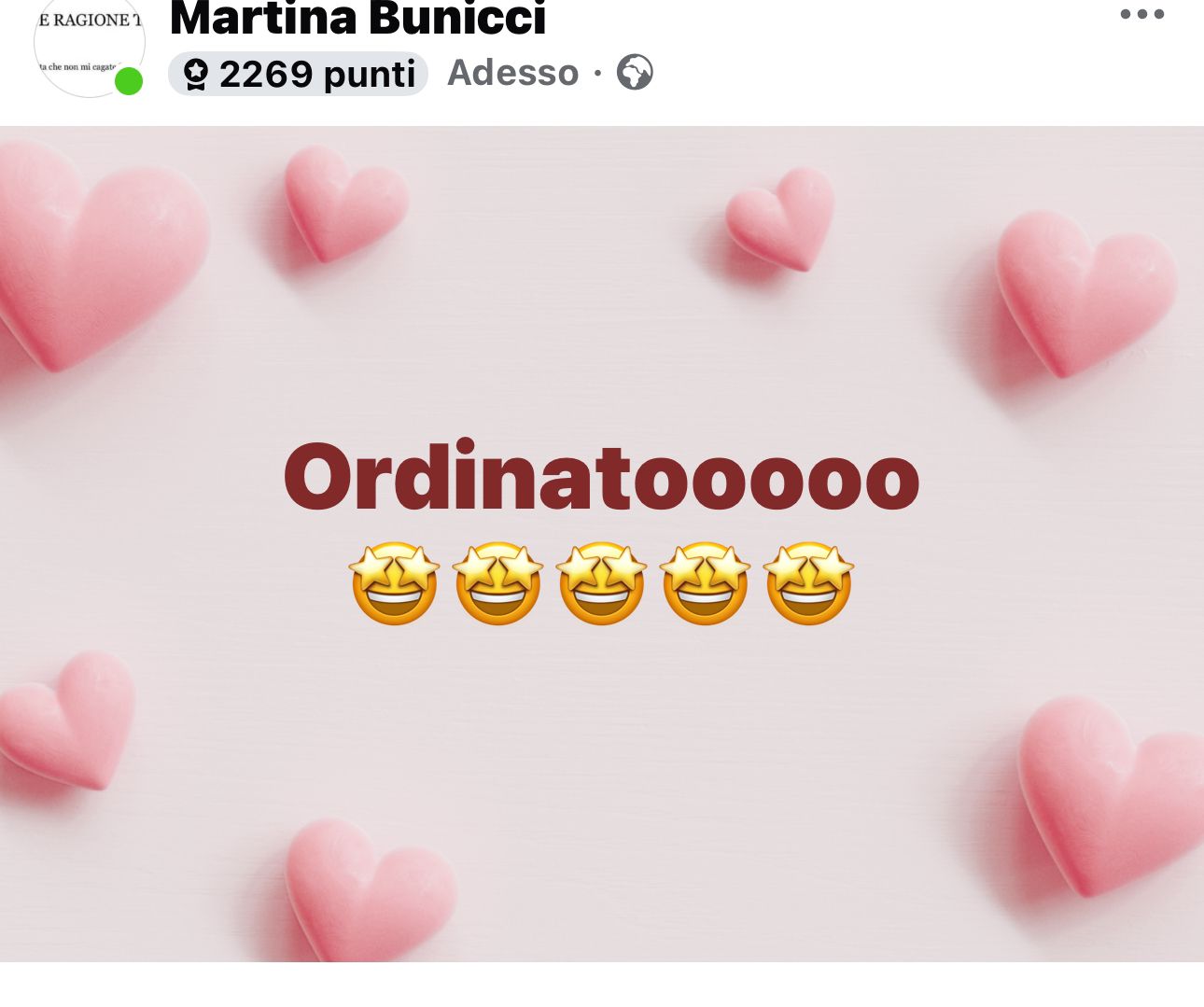View the public audience globe icon
The image size is (1204, 1007).
pos(635,73)
